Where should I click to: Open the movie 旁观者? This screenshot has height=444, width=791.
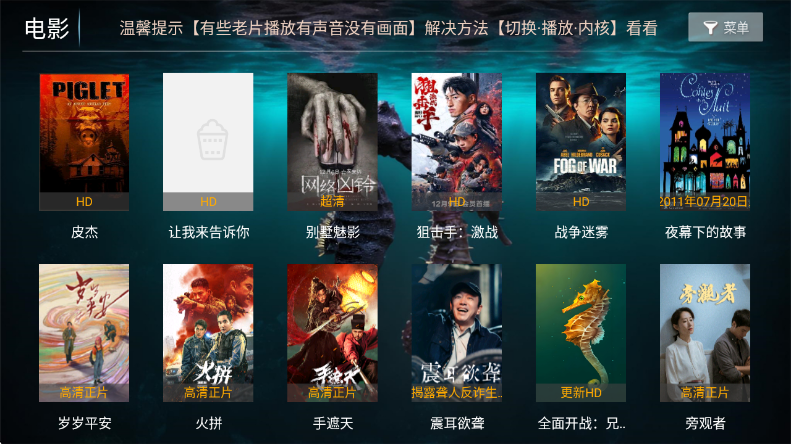pos(705,332)
